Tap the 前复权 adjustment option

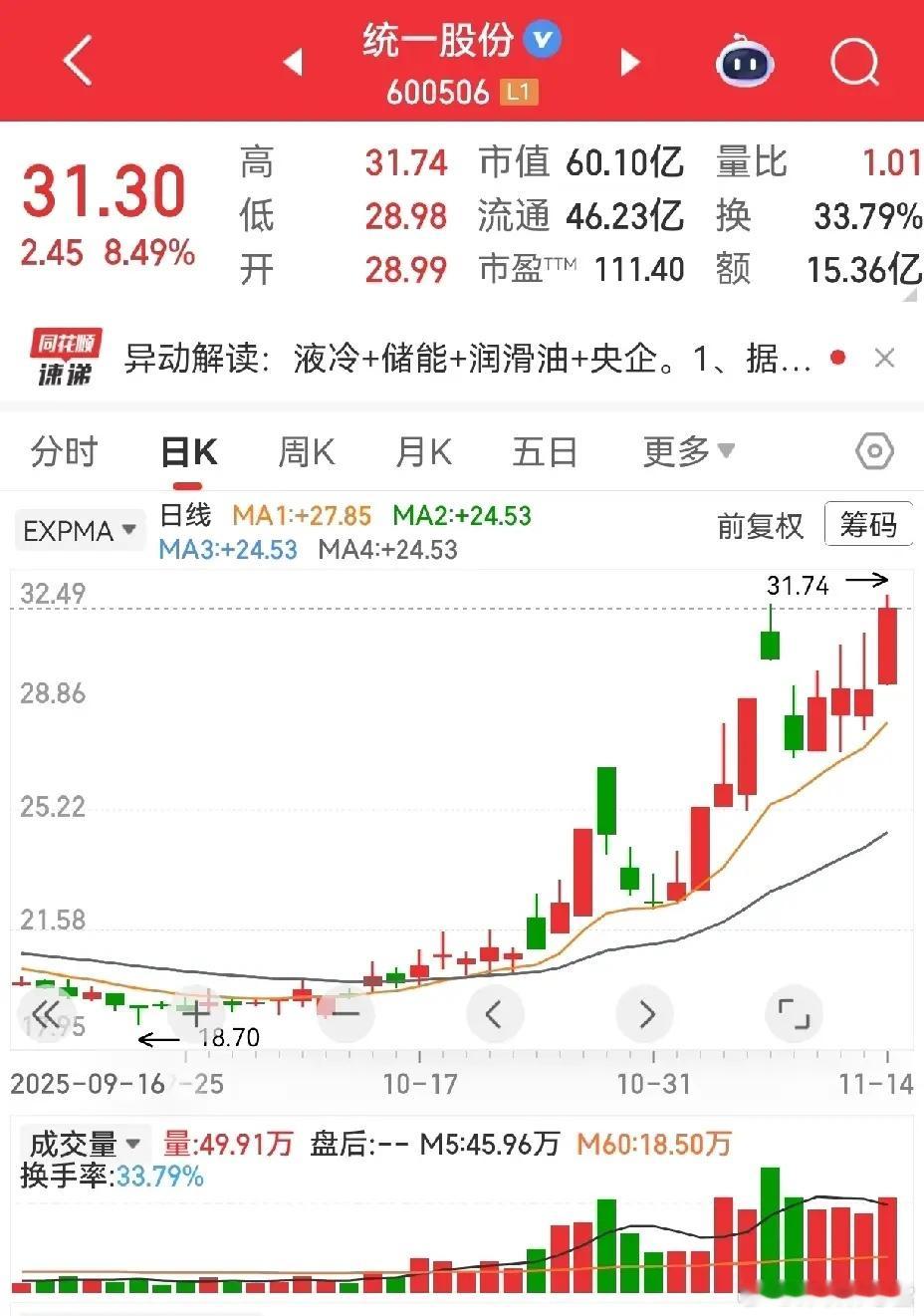[x=760, y=525]
